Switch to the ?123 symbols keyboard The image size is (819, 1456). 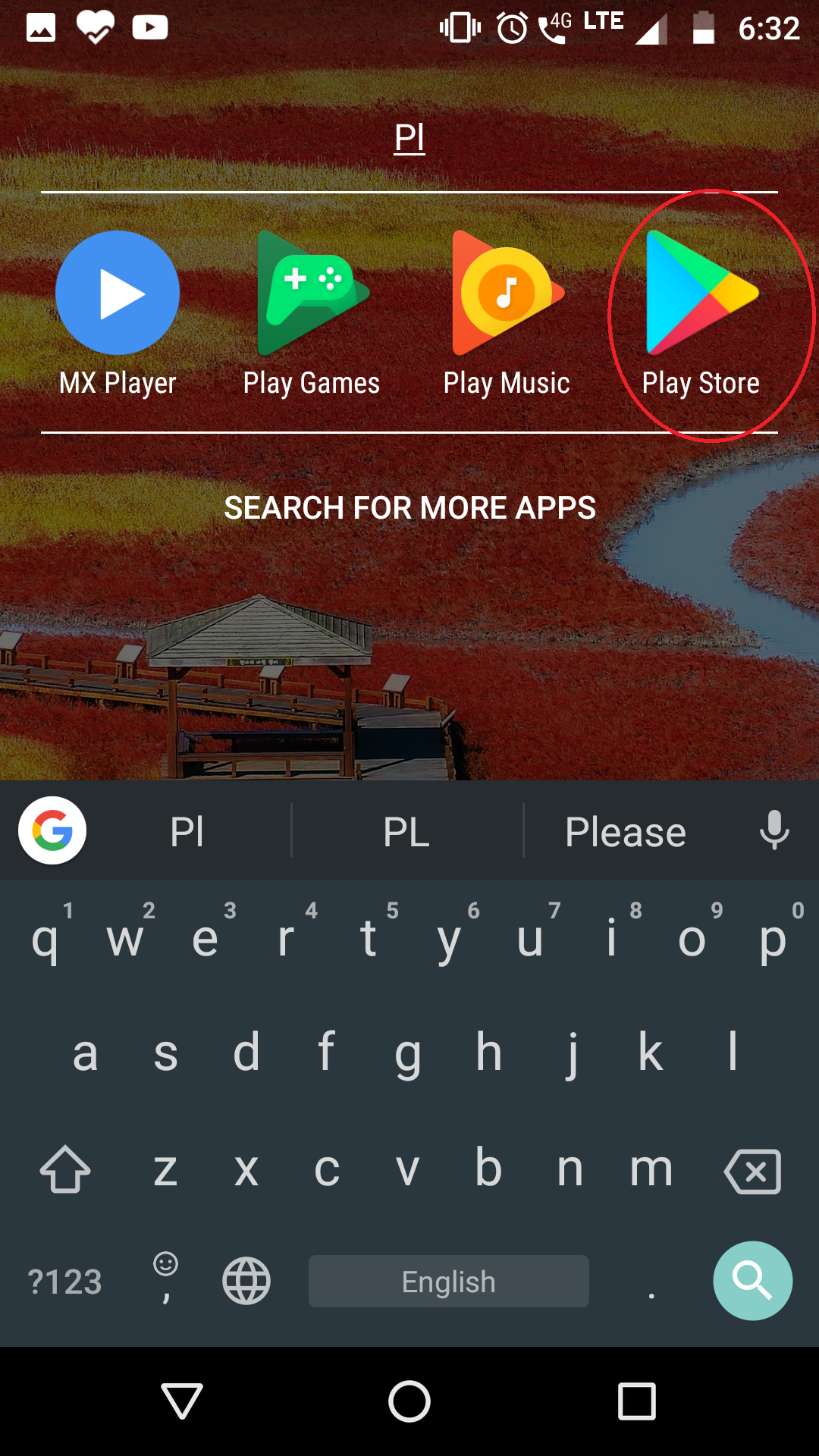64,1282
